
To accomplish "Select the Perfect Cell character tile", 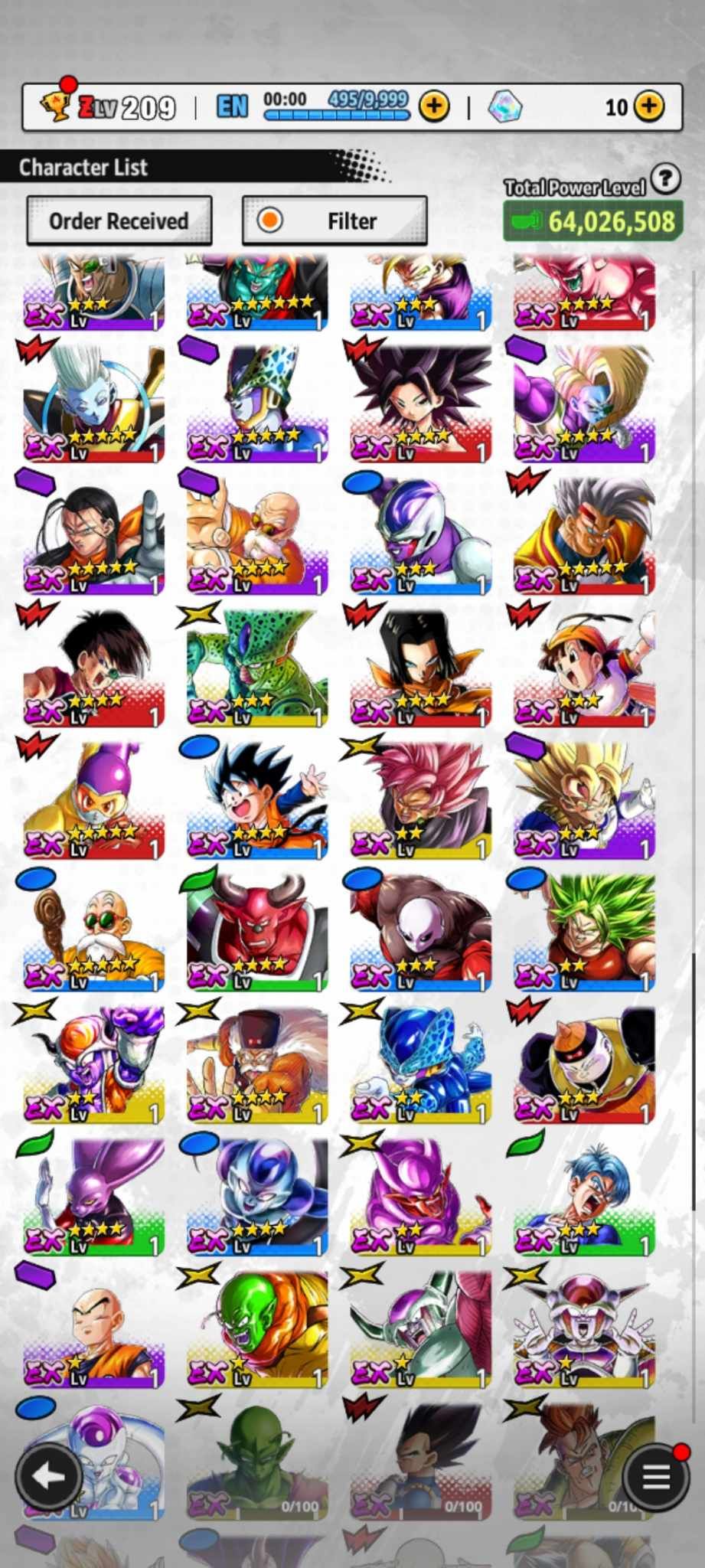I will click(x=257, y=403).
